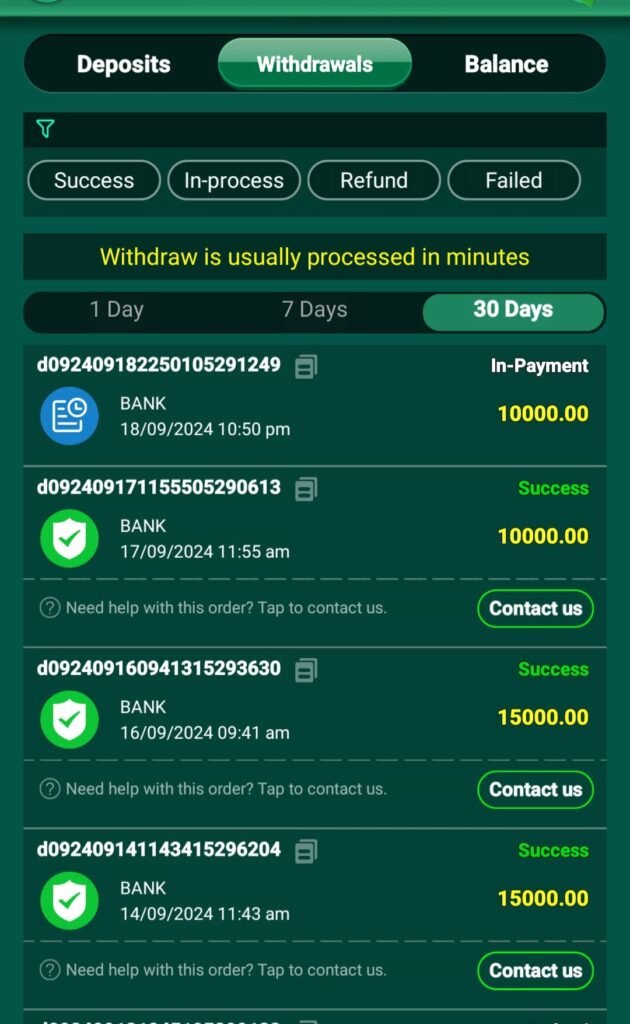Contact us about the 17/09/2024 withdrawal

535,608
